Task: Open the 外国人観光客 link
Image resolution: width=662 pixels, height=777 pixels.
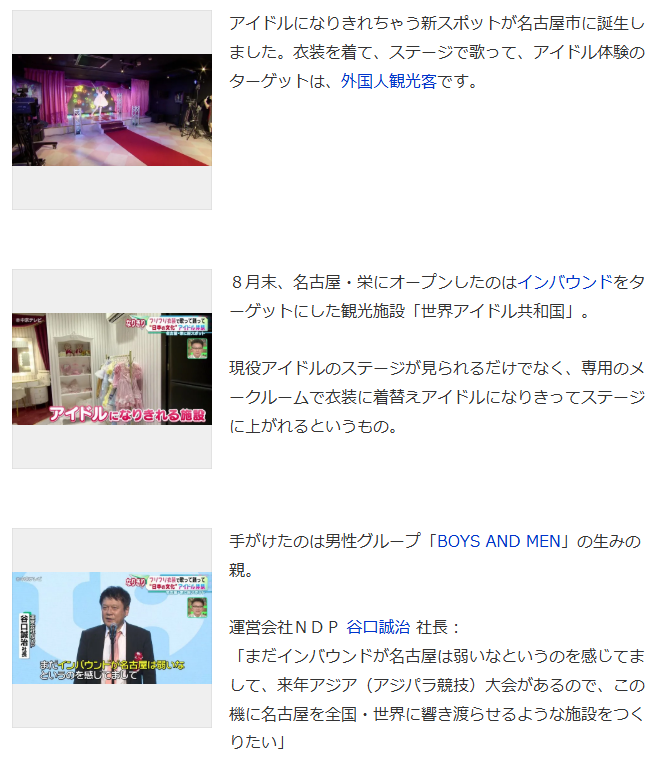Action: pos(388,81)
